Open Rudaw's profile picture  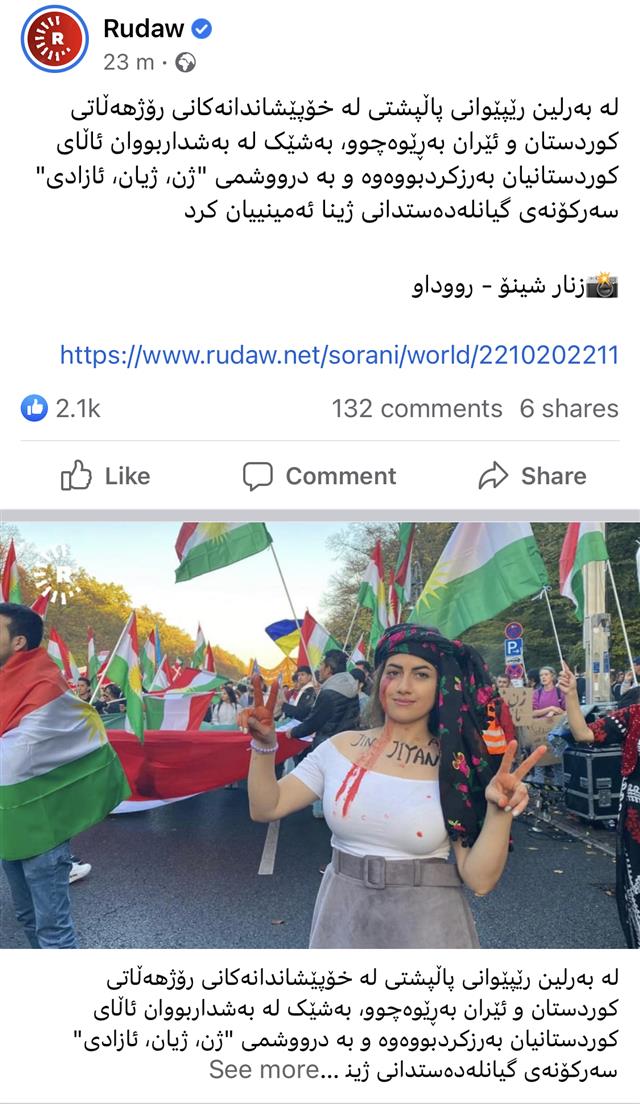coord(55,38)
